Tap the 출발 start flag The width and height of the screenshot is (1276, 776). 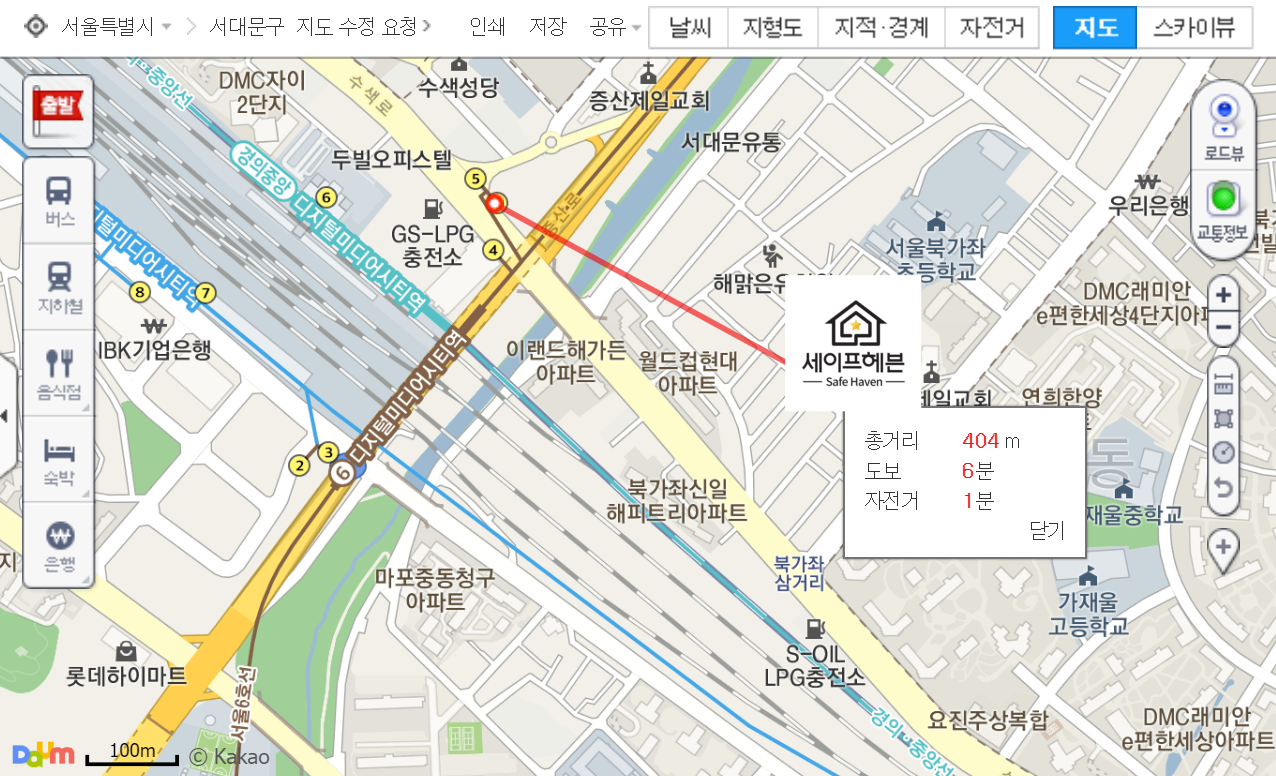pos(59,110)
